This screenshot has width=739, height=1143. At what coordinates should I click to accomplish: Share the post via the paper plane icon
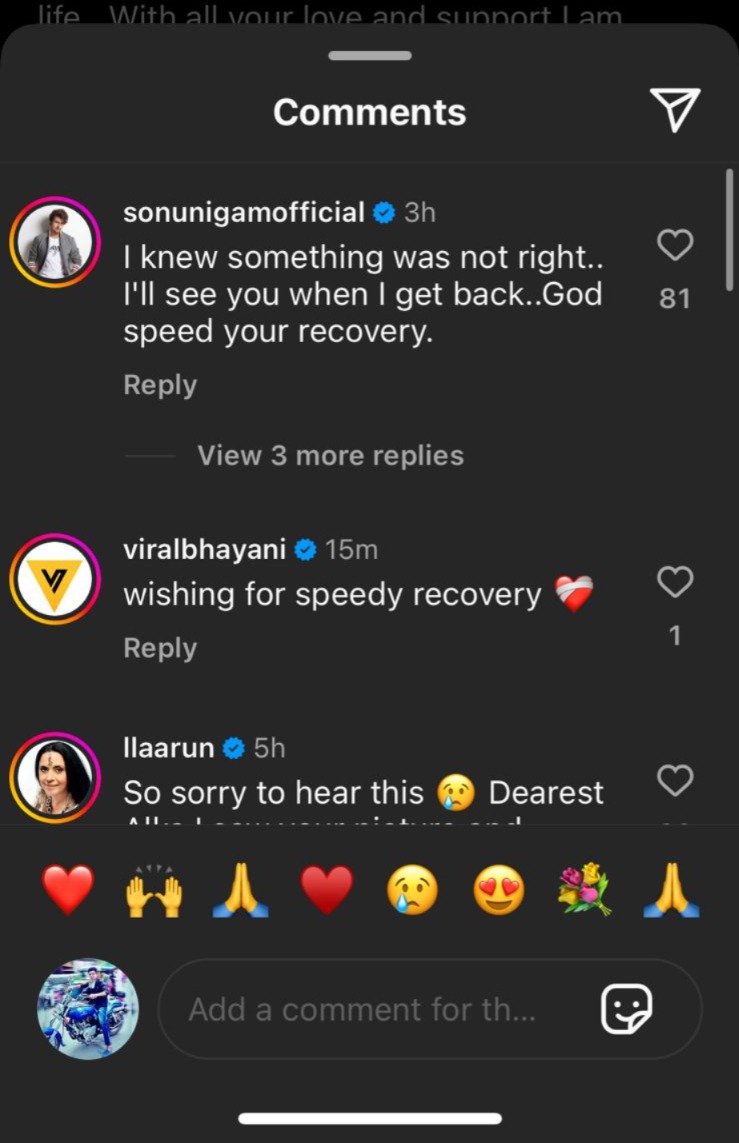coord(675,110)
